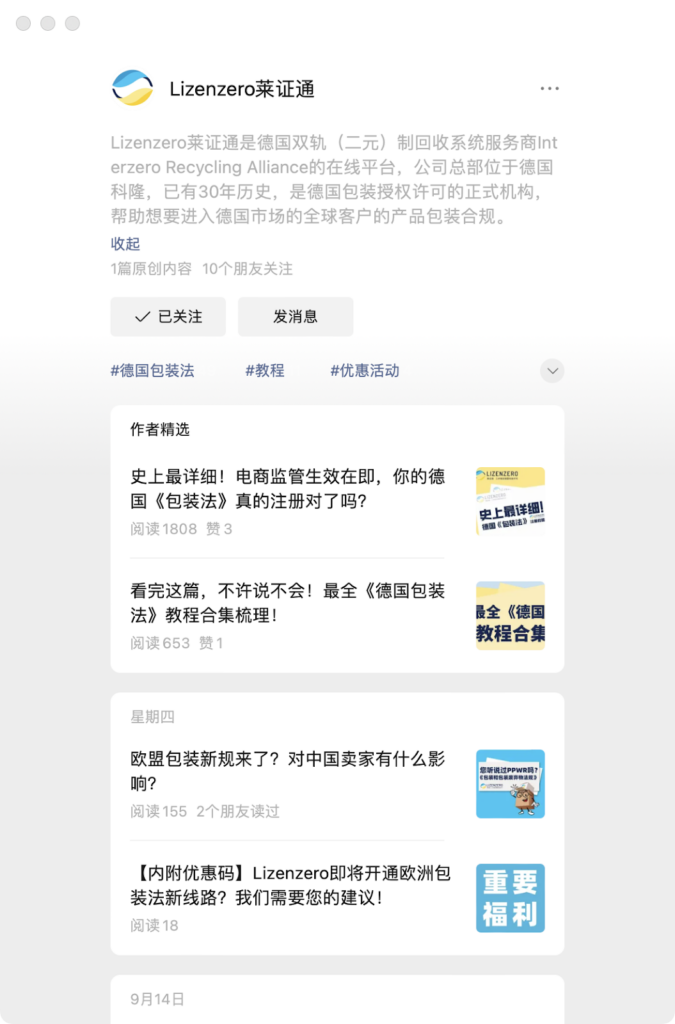Collapse the description with 收起

tap(125, 244)
